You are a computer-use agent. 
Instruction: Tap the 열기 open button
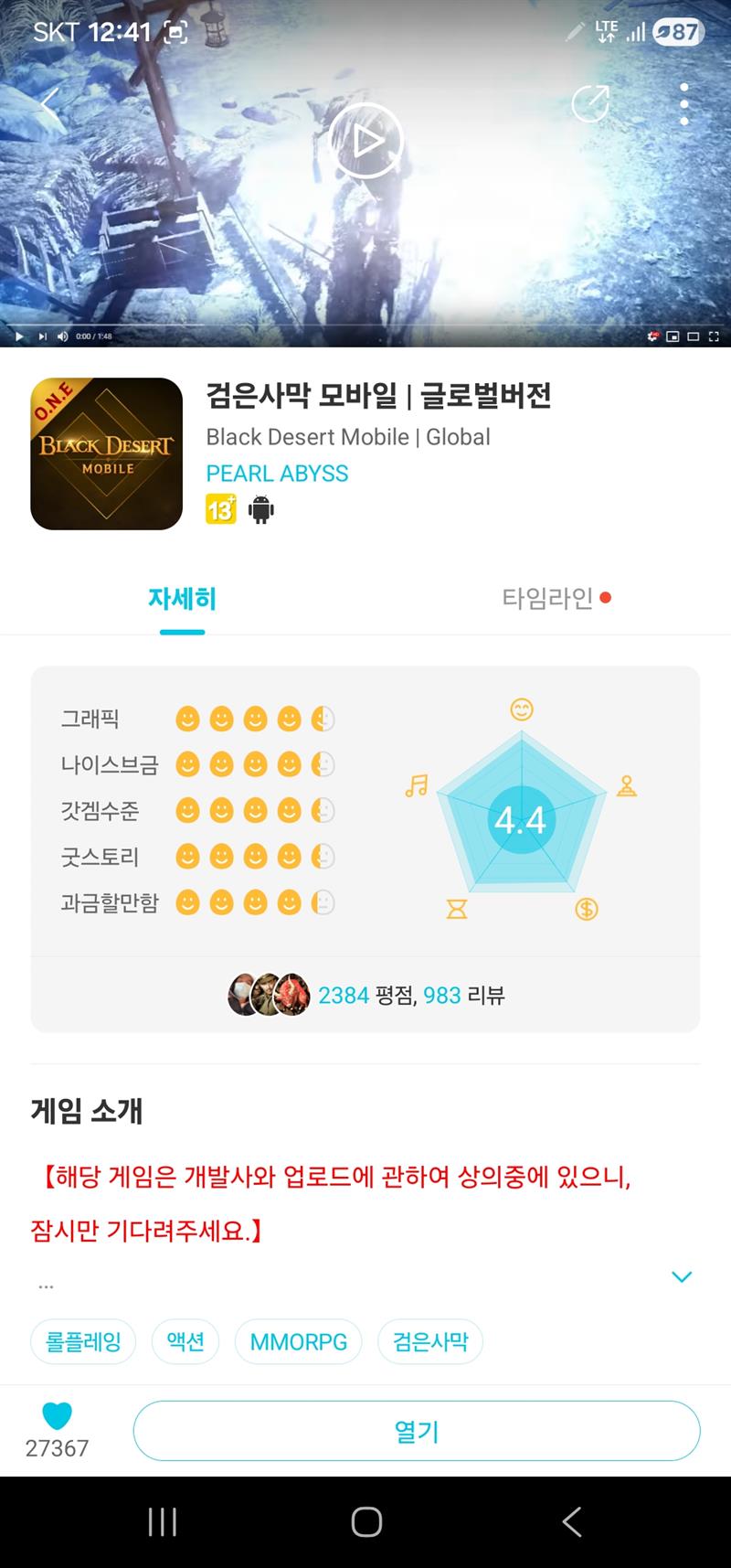point(417,1431)
